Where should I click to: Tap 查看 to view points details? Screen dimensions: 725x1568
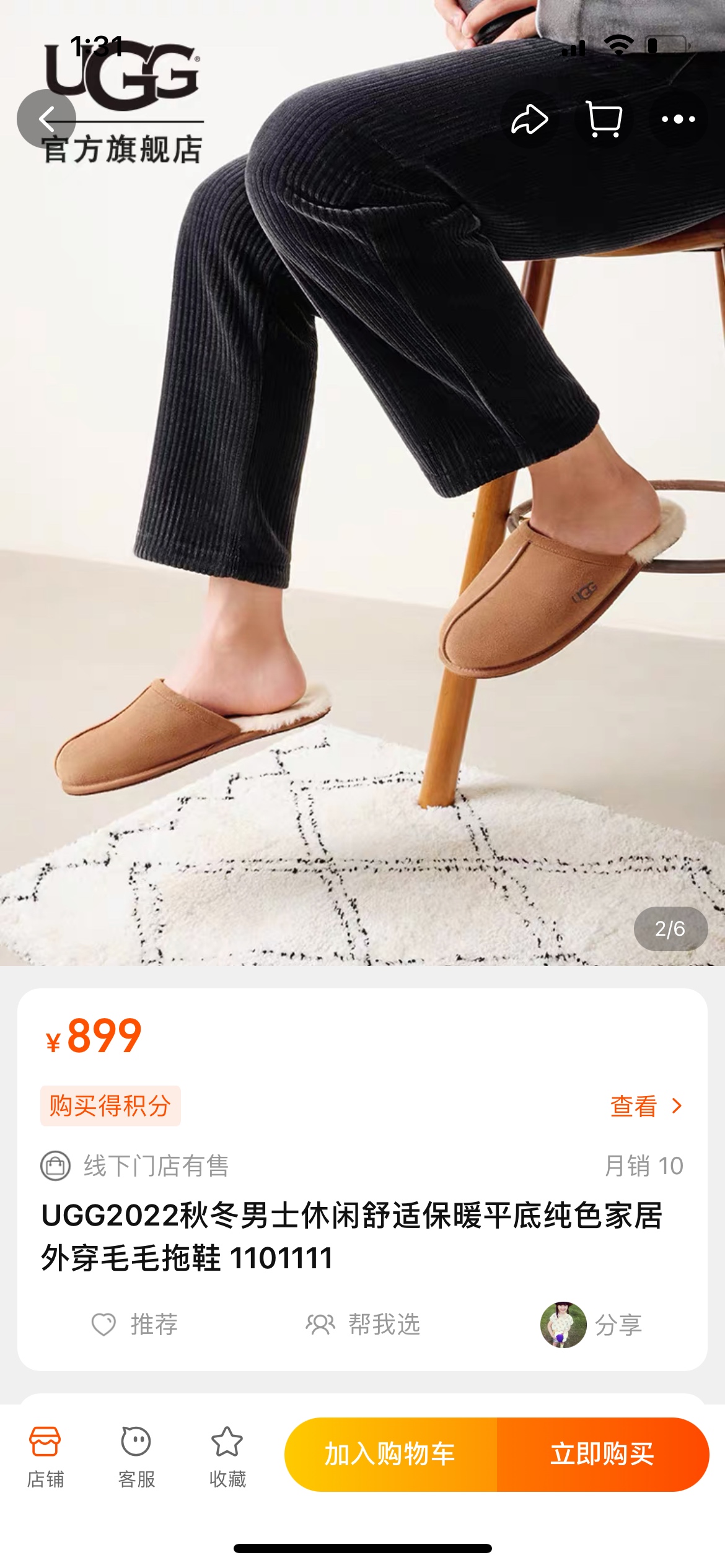(645, 1106)
